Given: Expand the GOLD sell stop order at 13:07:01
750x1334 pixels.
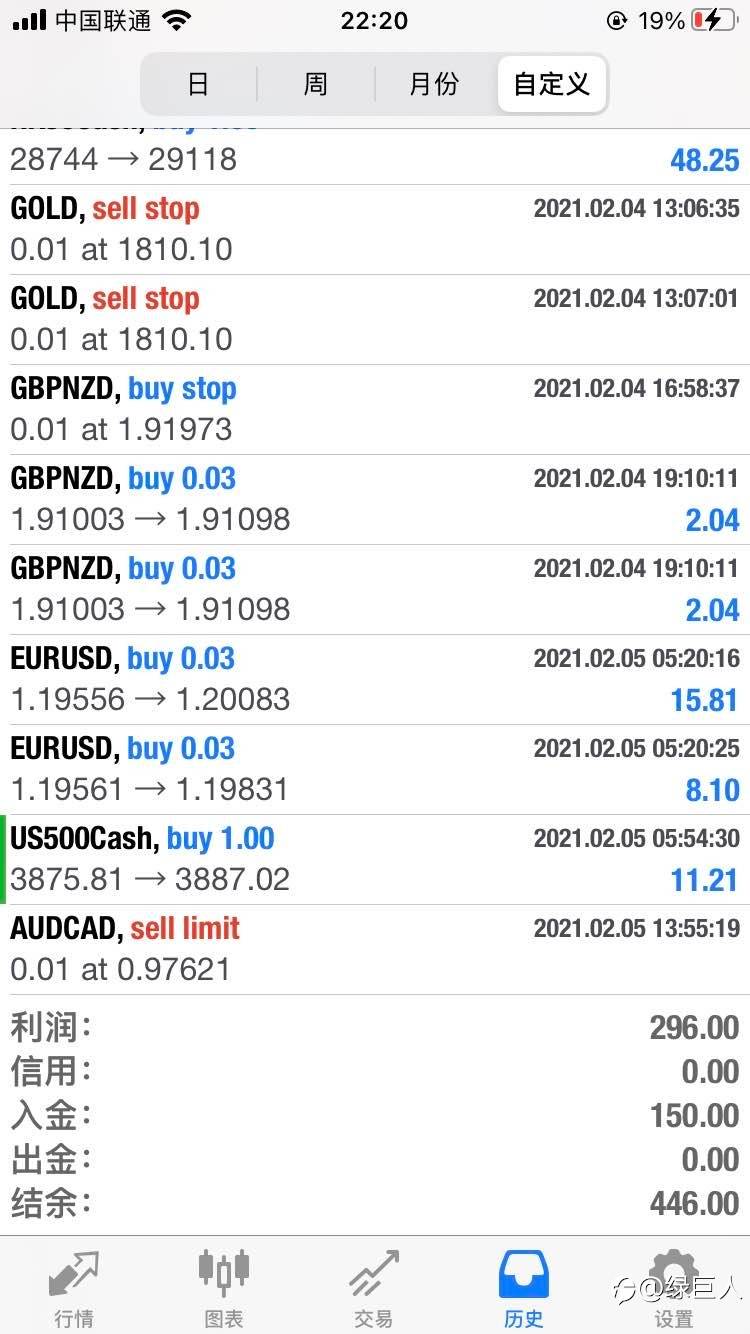Looking at the screenshot, I should (x=375, y=319).
